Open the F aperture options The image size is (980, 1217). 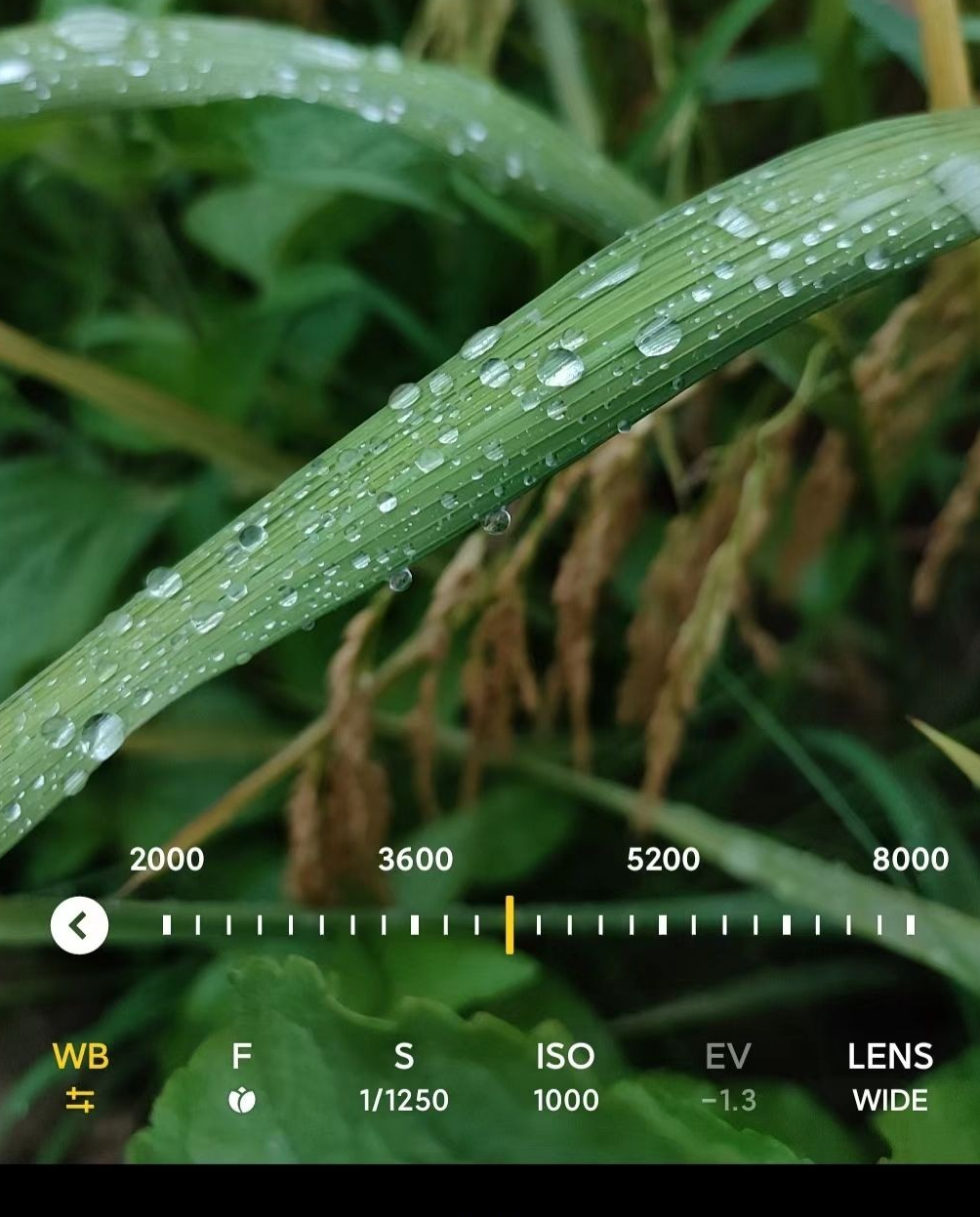(241, 1056)
